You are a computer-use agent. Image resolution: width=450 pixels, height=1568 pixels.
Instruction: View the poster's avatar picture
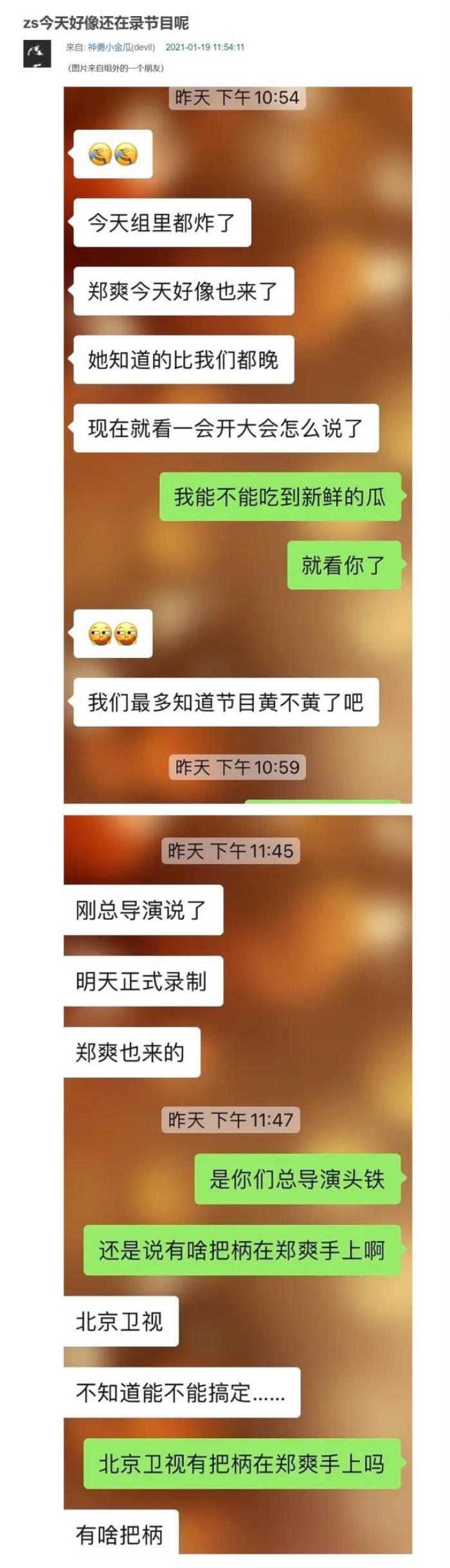point(37,53)
